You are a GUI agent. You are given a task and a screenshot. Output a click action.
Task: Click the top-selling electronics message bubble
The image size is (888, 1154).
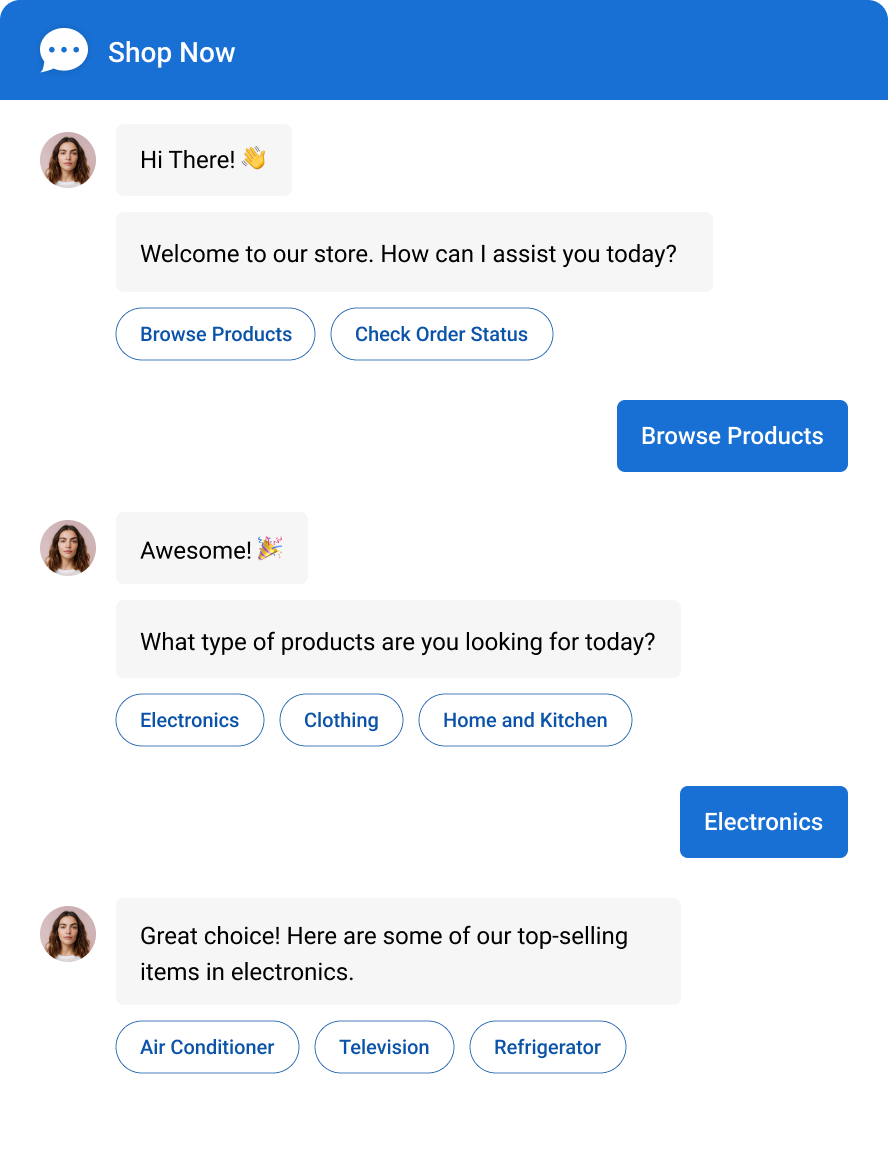coord(398,951)
